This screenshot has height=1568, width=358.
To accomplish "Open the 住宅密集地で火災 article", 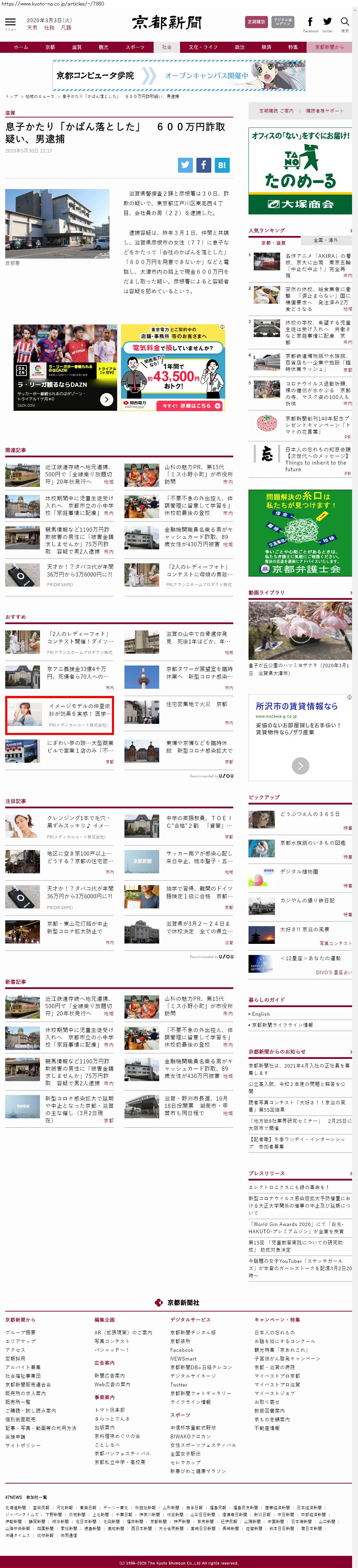I will pos(196,704).
